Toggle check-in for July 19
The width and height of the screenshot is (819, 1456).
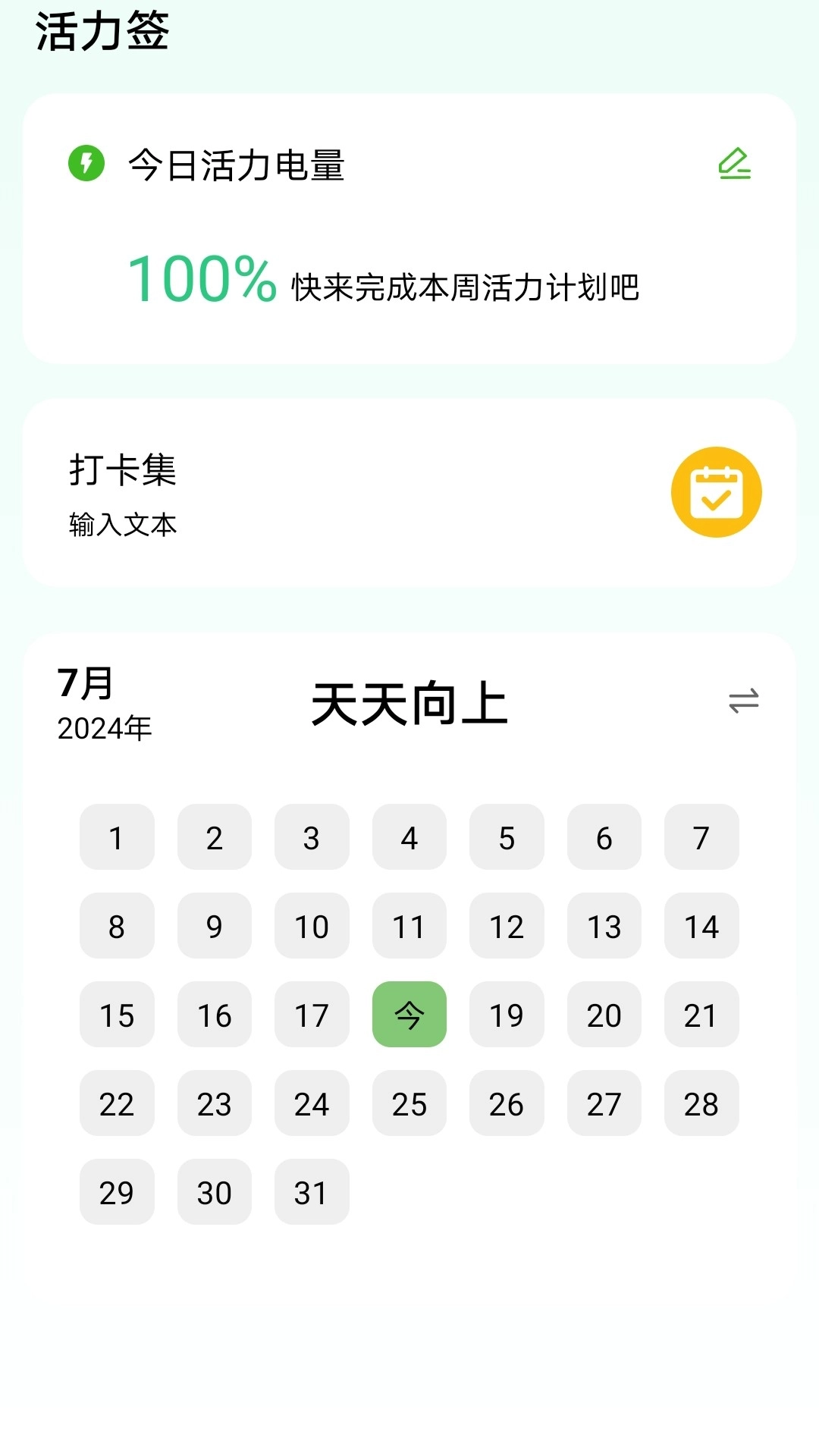tap(506, 1015)
